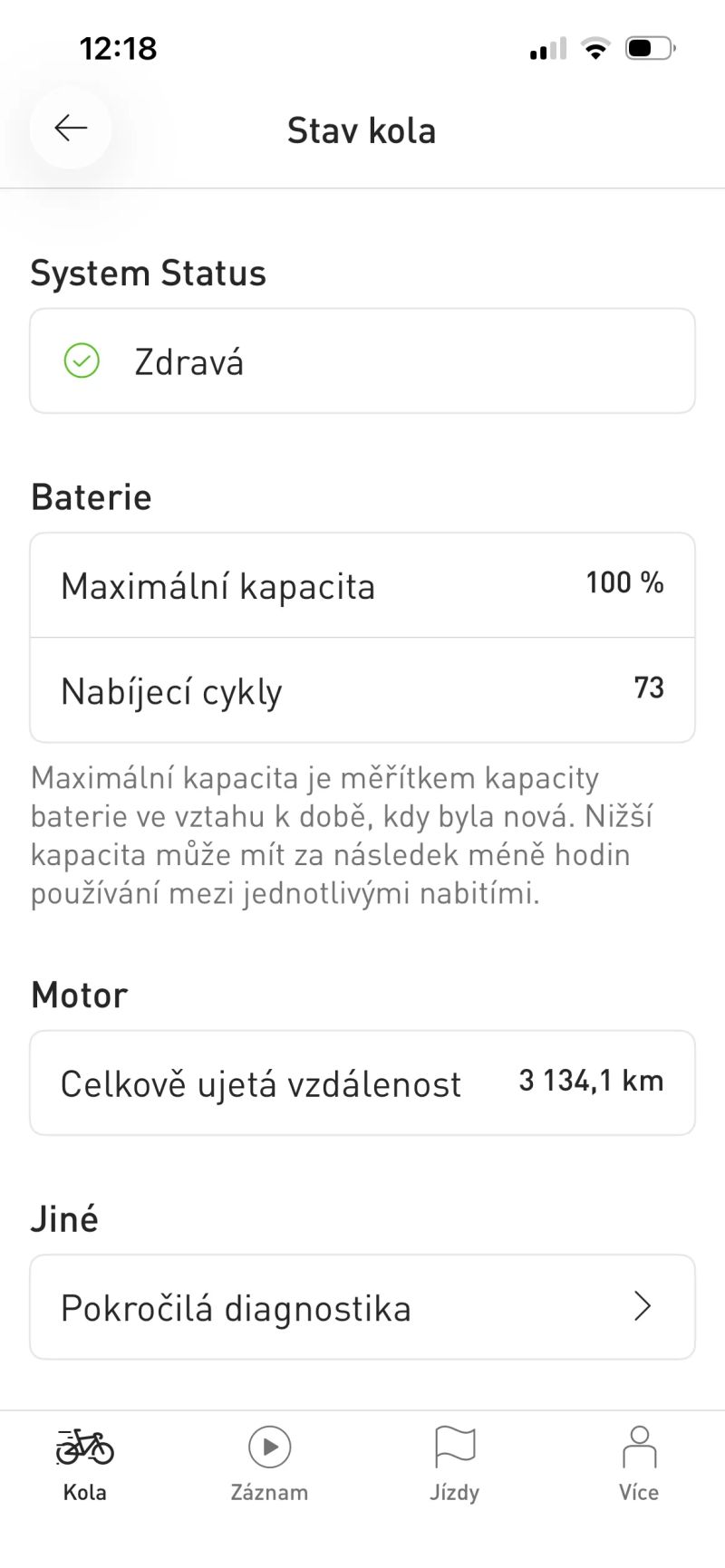Switch to the Záznam tab
Image resolution: width=725 pixels, height=1568 pixels.
click(x=269, y=1464)
